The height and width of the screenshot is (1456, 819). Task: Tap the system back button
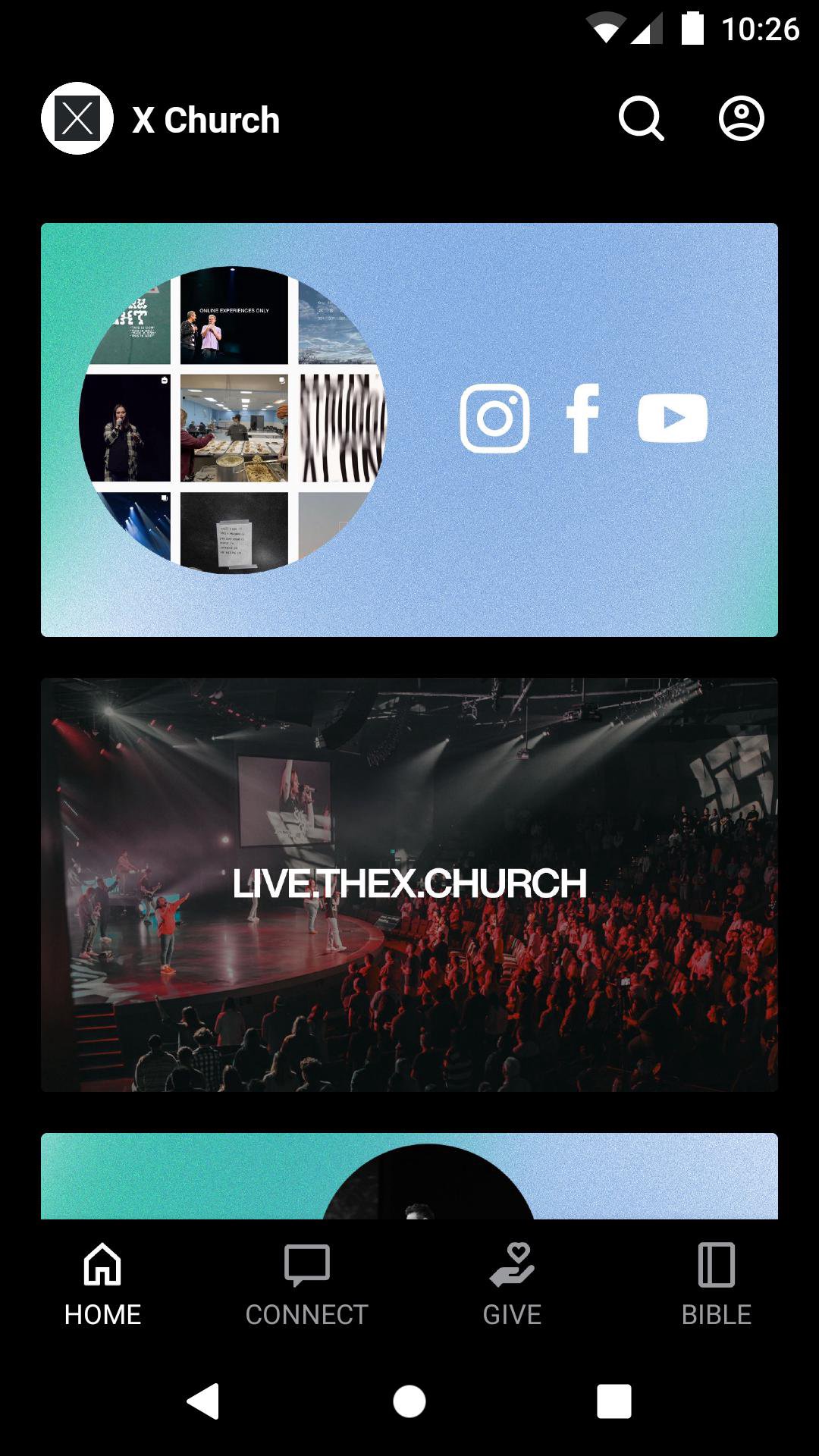203,1401
